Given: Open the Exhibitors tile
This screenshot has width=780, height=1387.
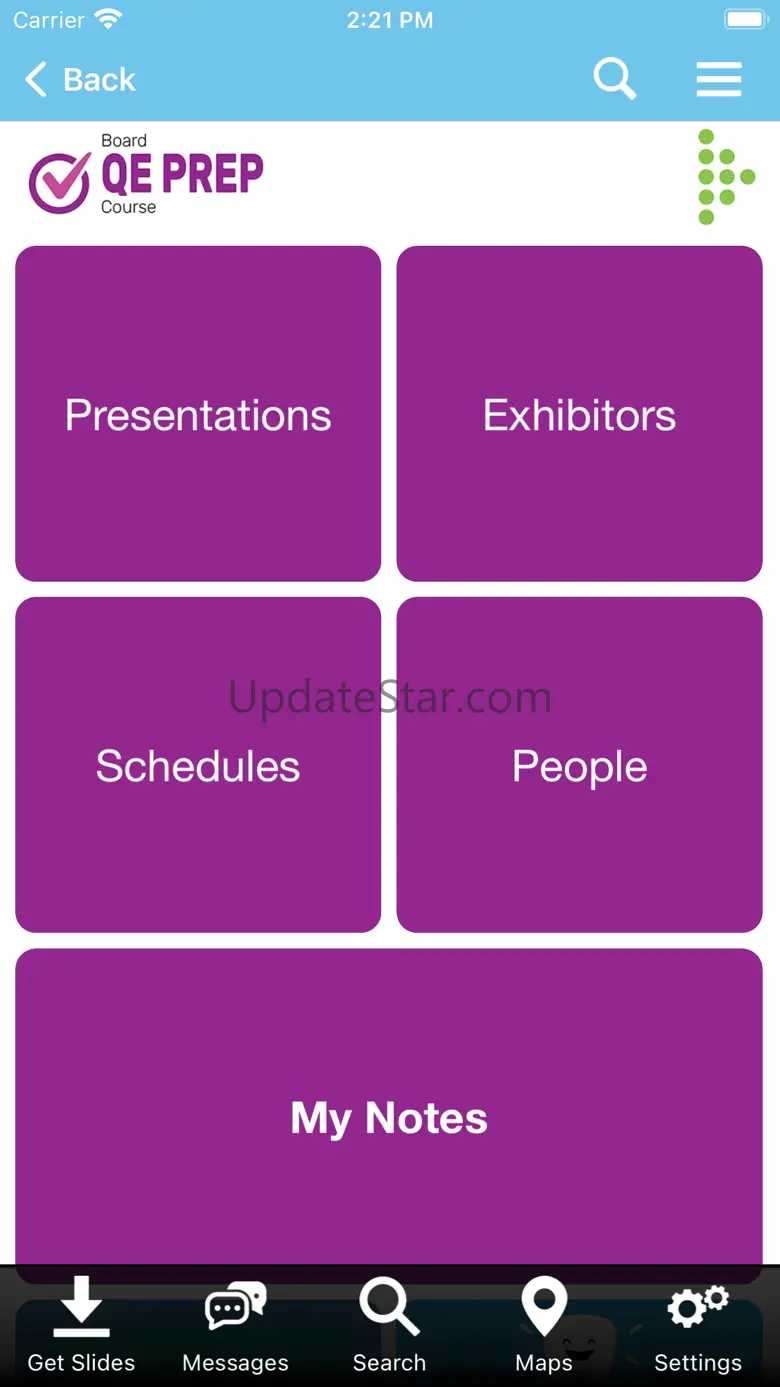Looking at the screenshot, I should pos(579,414).
